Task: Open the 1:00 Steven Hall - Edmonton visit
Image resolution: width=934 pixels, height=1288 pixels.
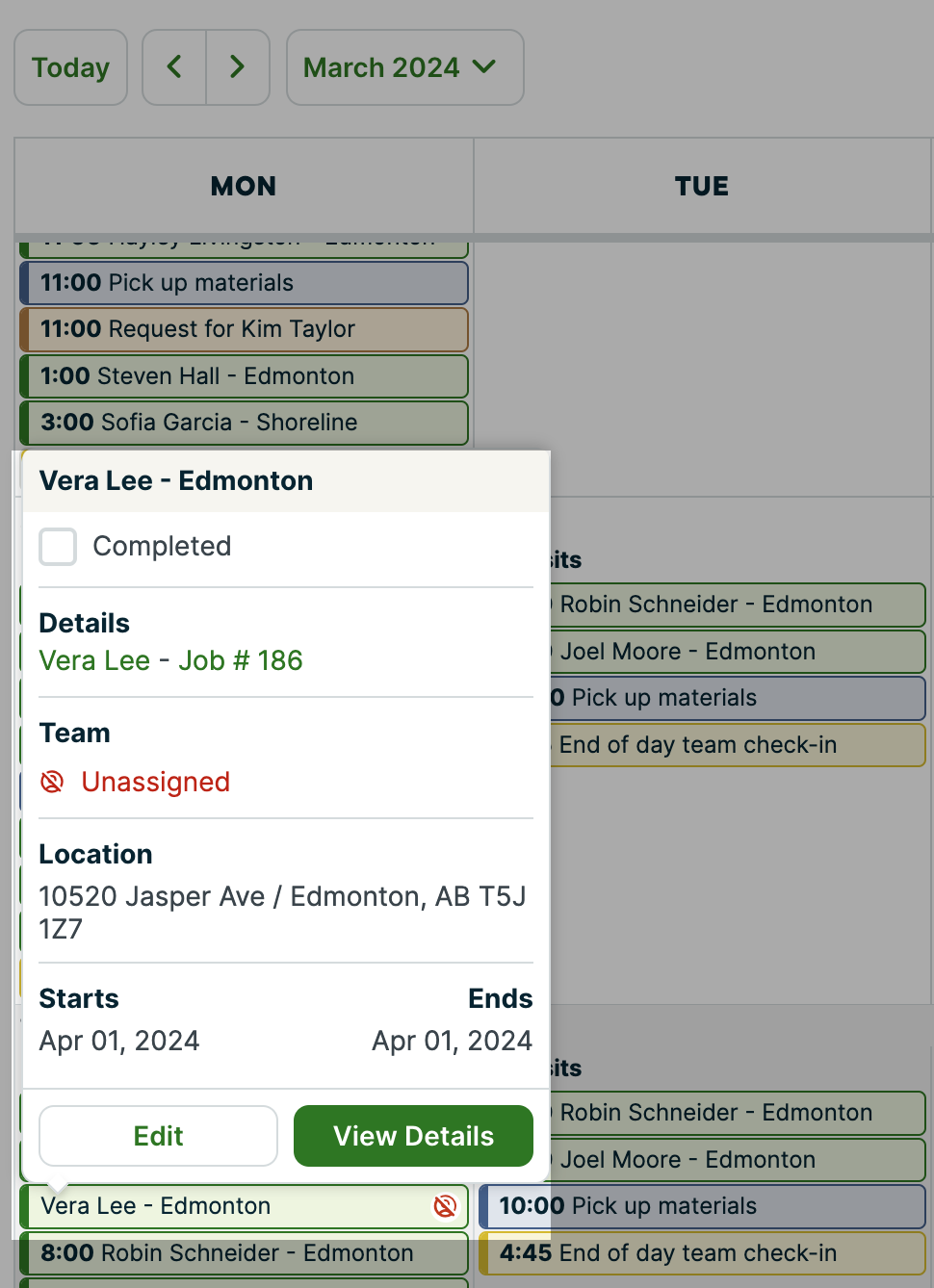Action: [244, 376]
